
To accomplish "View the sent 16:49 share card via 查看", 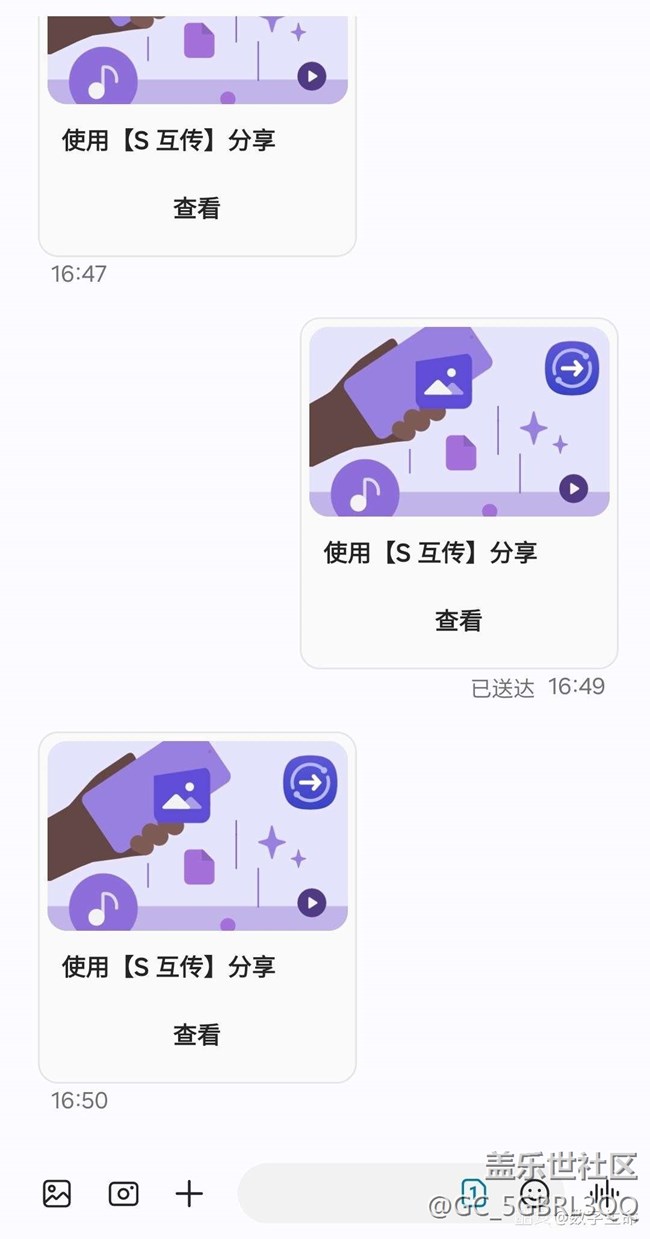I will coord(458,620).
